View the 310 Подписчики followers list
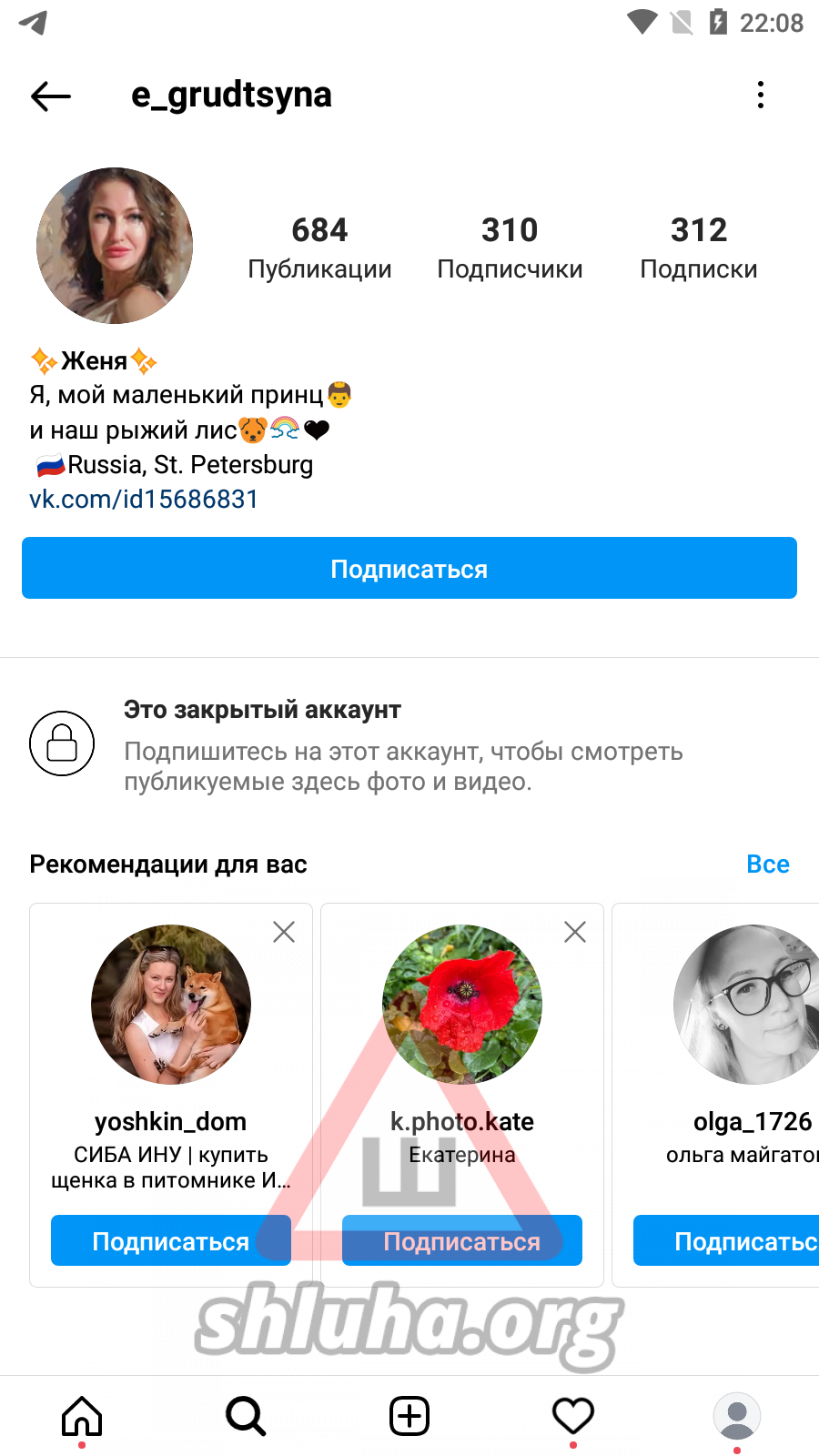The image size is (819, 1456). tap(510, 248)
